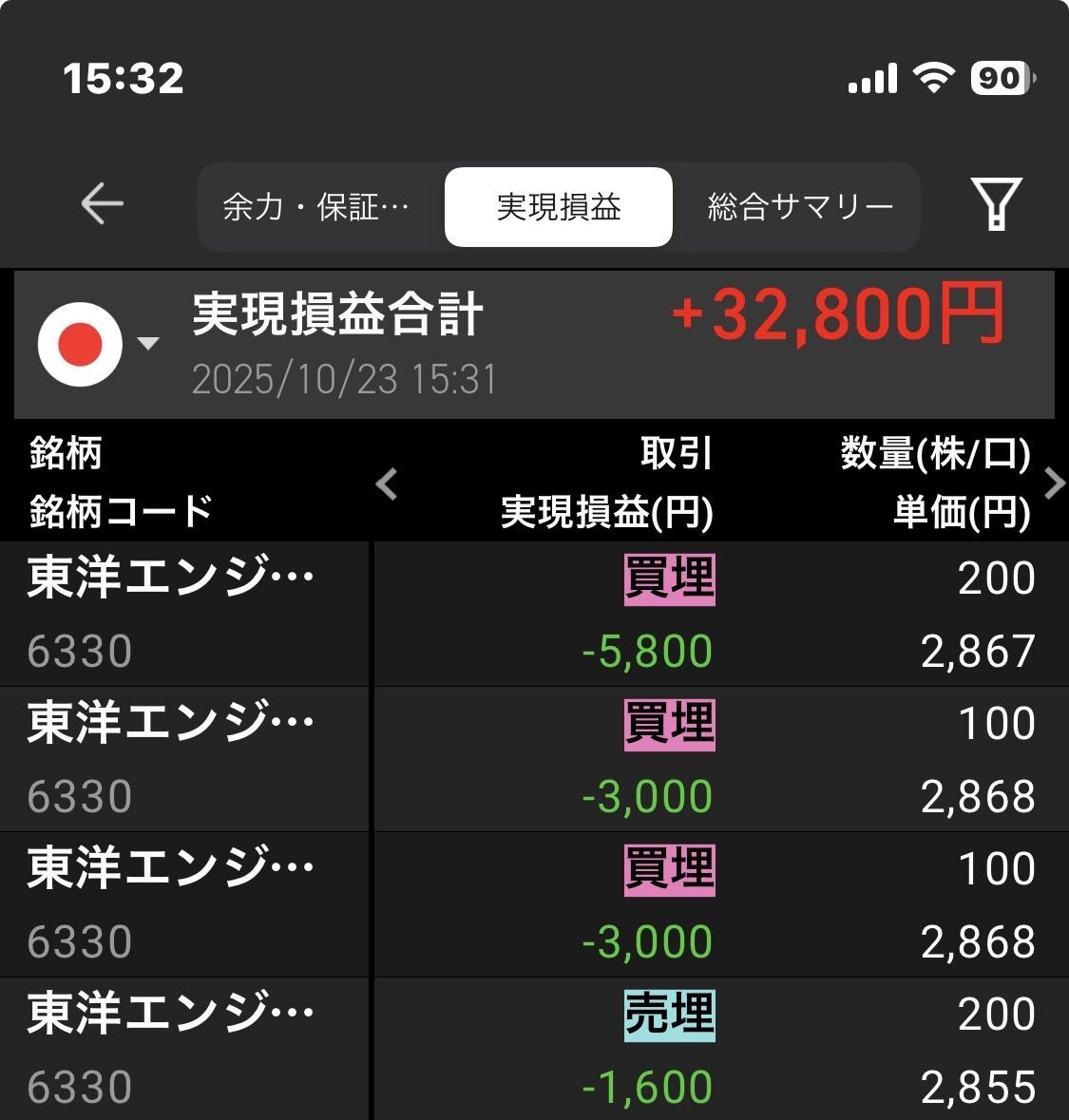Select the red circle account indicator
1069x1120 pixels.
[x=79, y=342]
